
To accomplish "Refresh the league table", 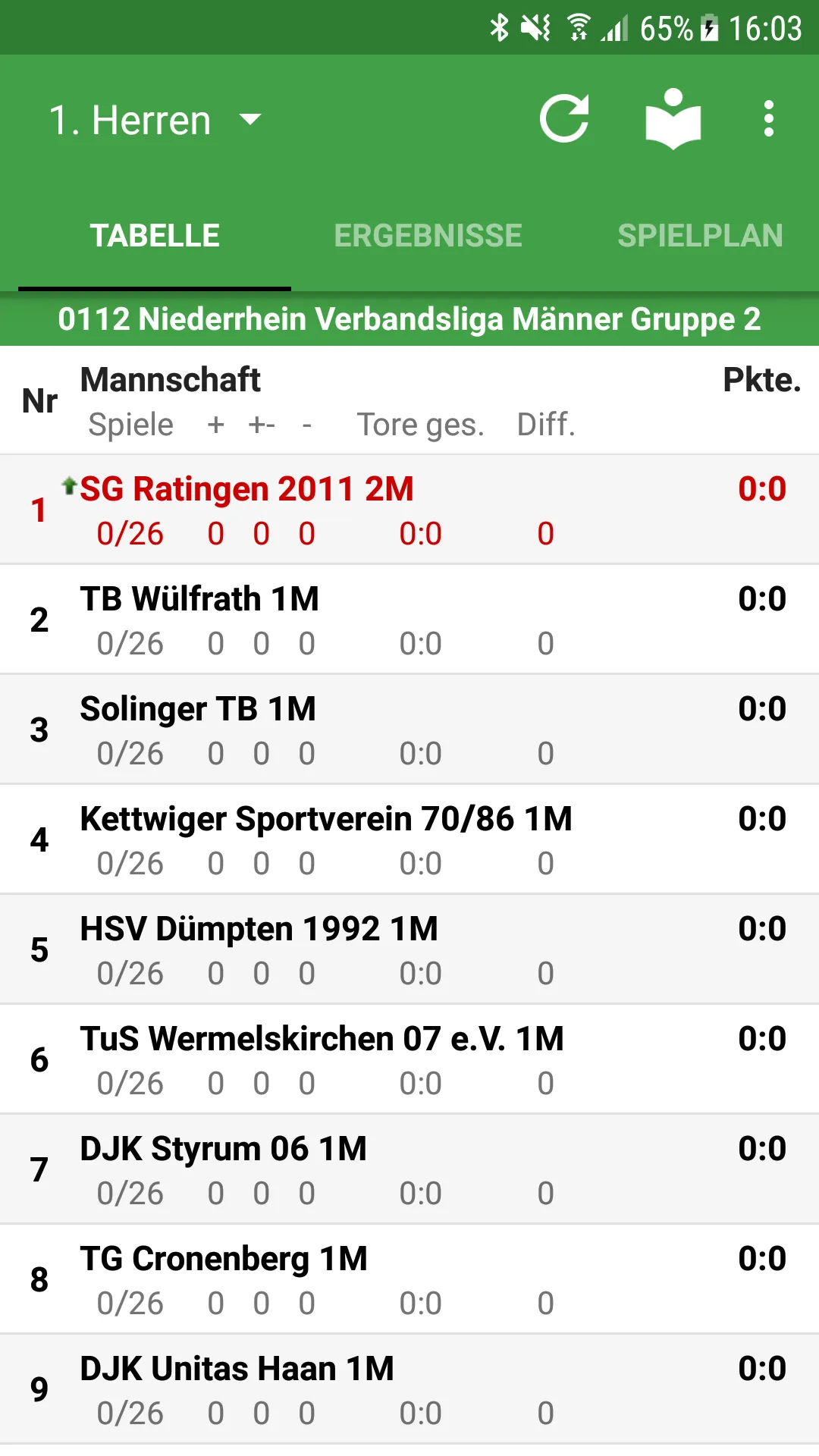I will tap(564, 119).
